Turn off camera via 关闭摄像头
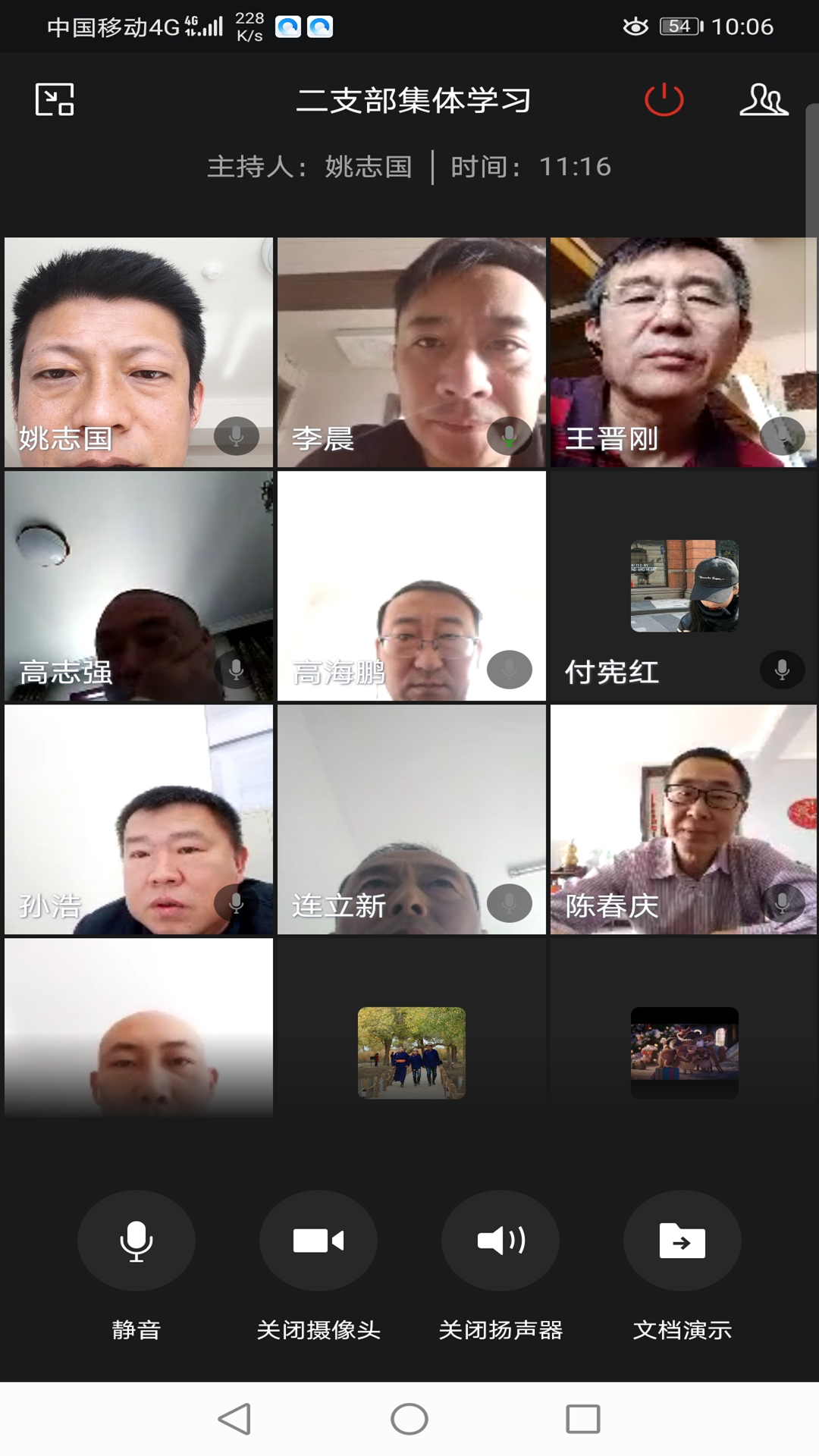 318,1241
